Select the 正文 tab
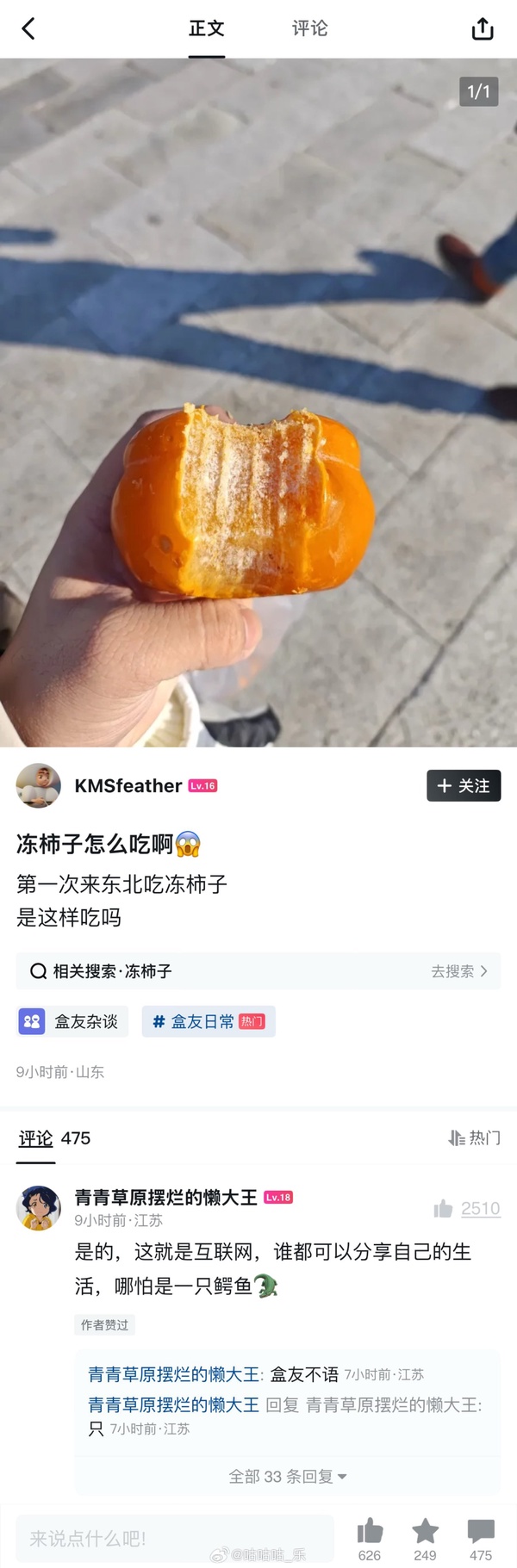This screenshot has height=1568, width=517. 207,29
